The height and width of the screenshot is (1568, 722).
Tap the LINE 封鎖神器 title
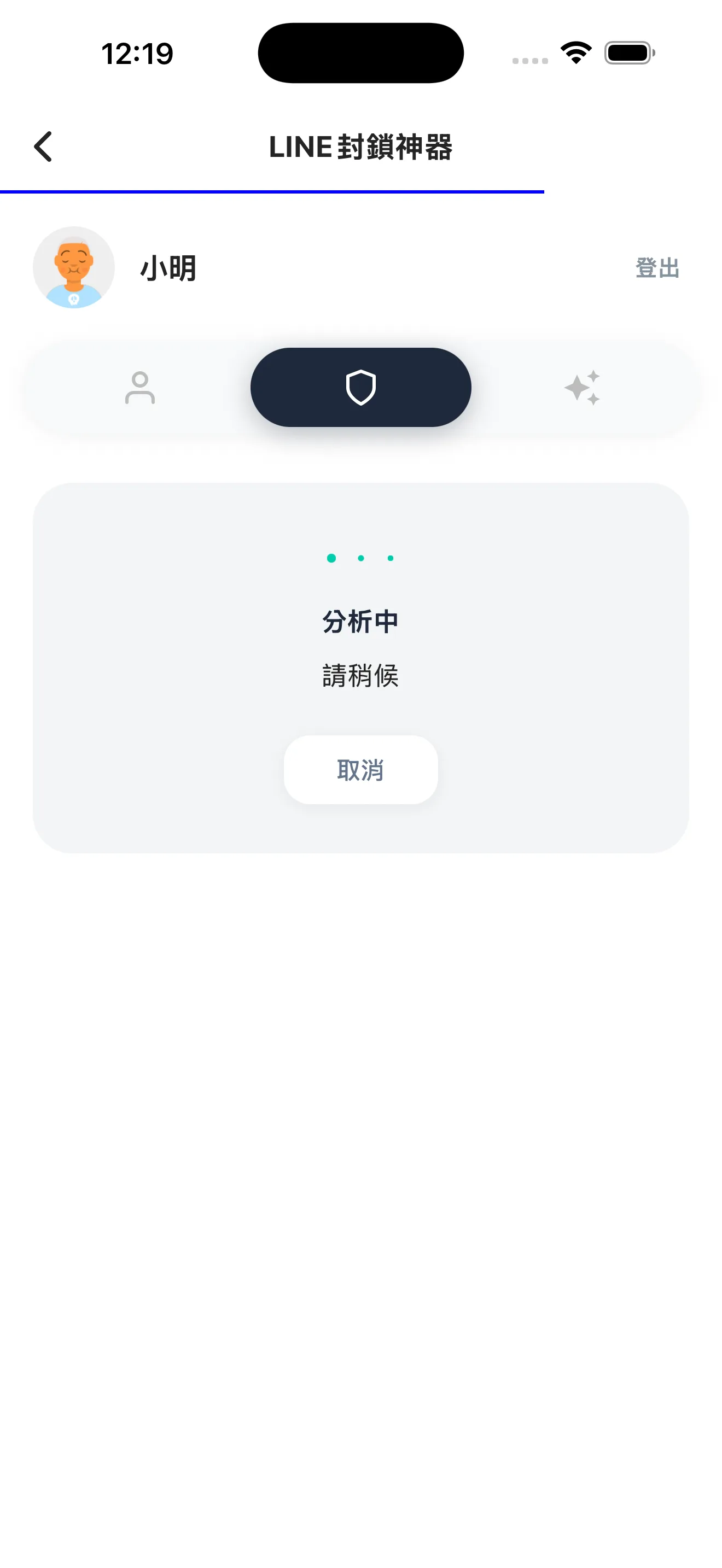tap(360, 147)
